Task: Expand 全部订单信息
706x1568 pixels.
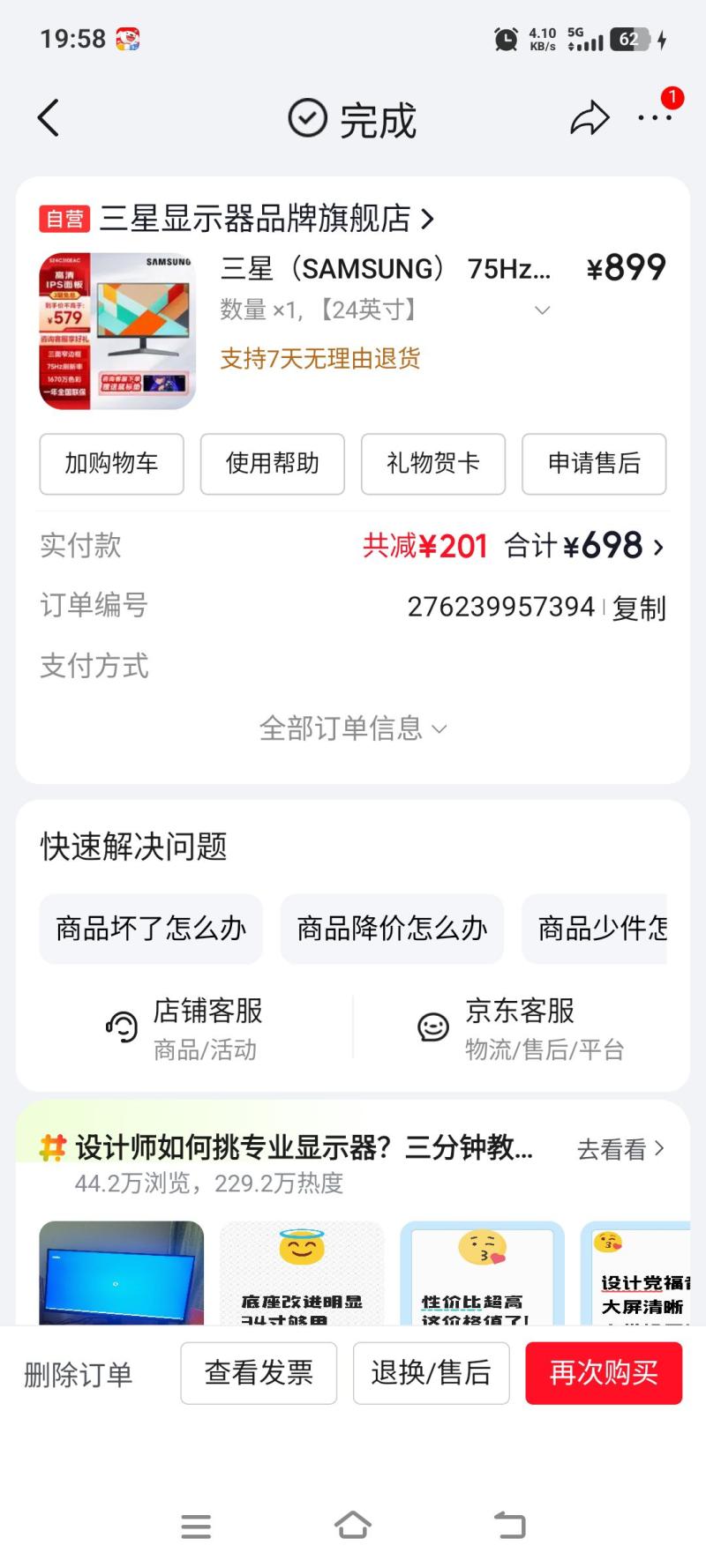Action: [353, 728]
